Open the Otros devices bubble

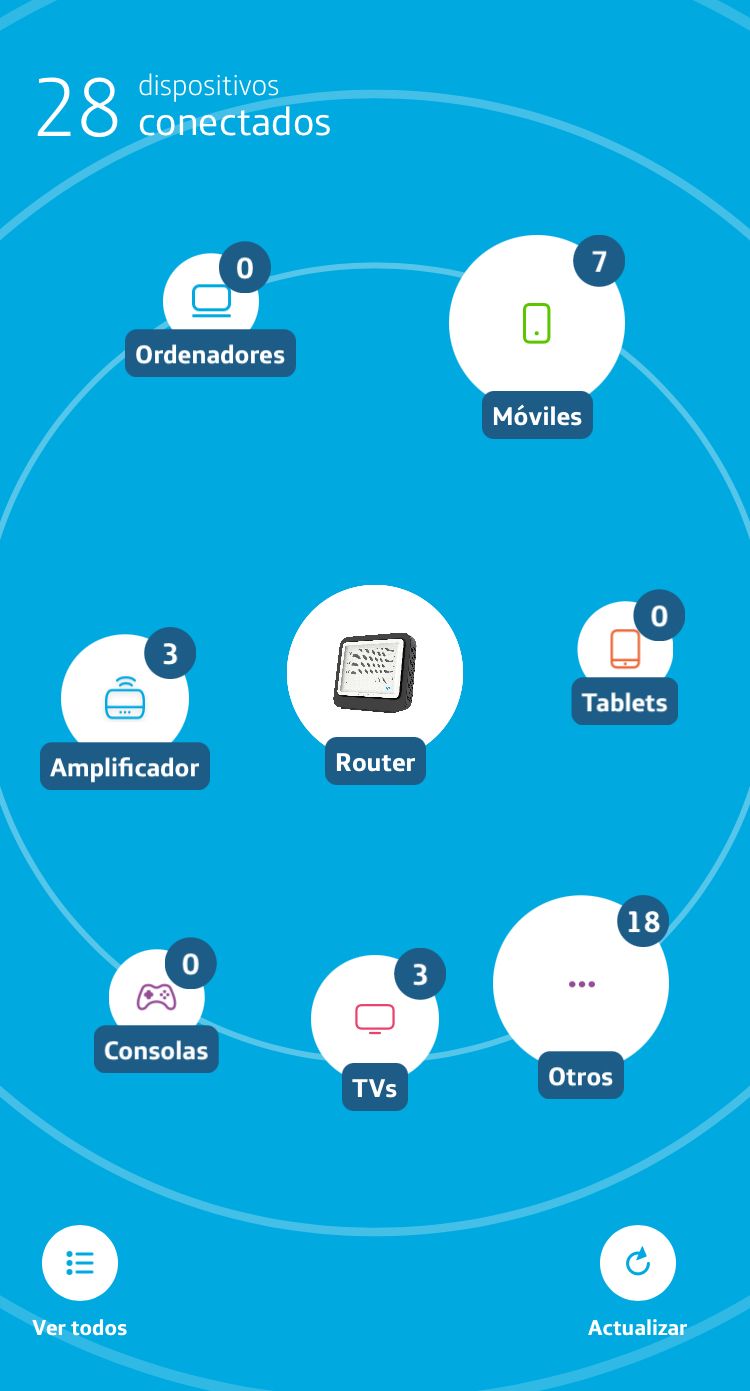581,984
